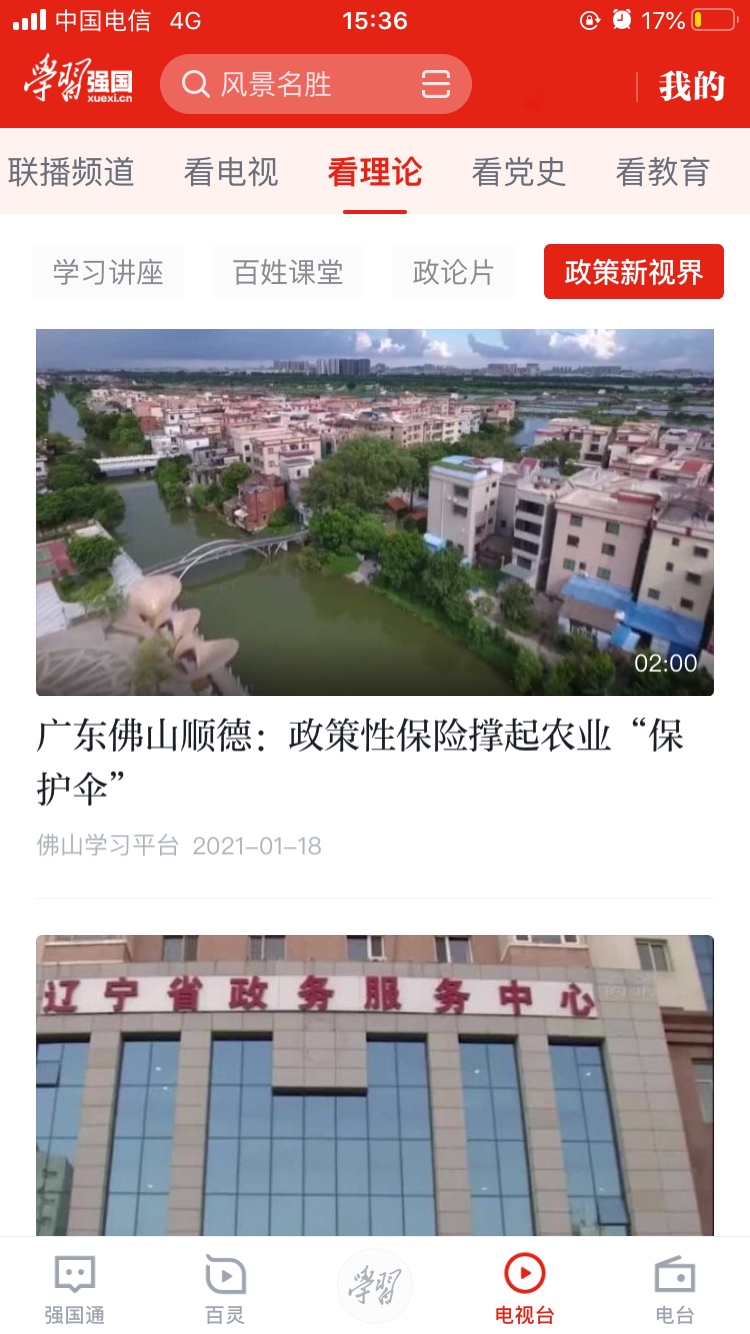Select the 政论片 chip
Screen dimensions: 750x1334
pos(454,272)
